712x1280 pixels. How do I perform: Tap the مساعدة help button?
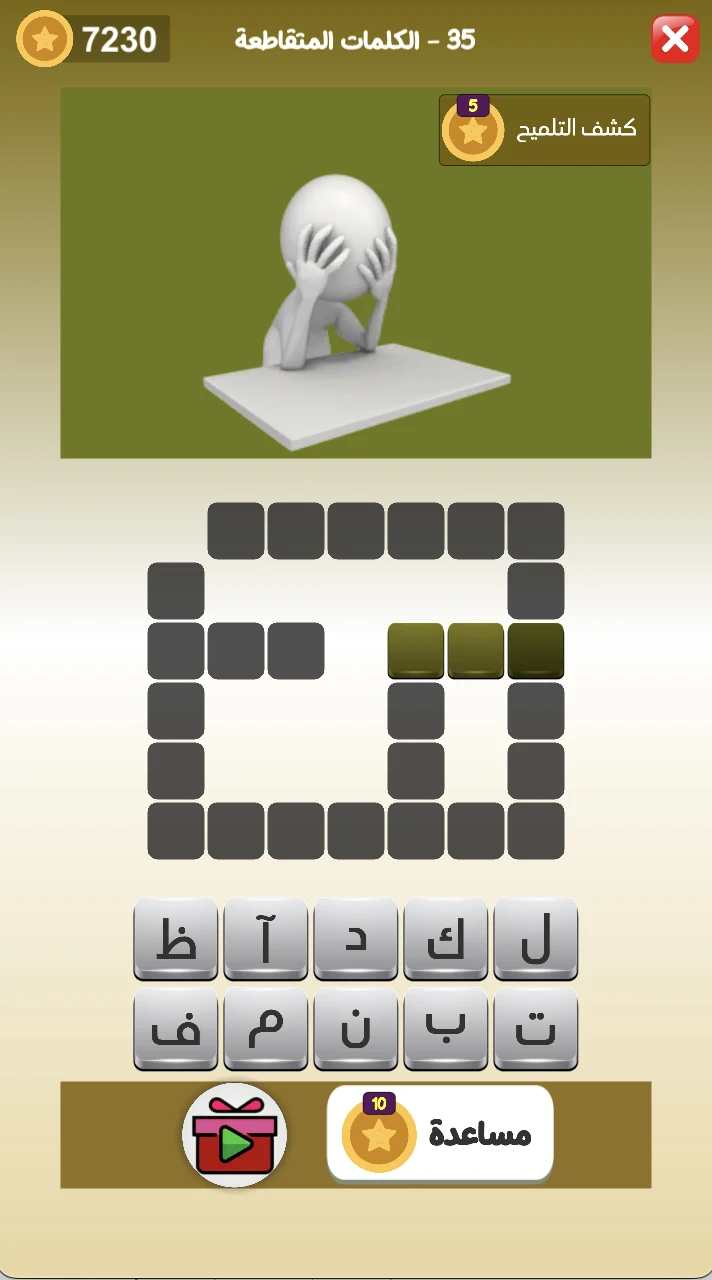440,1133
